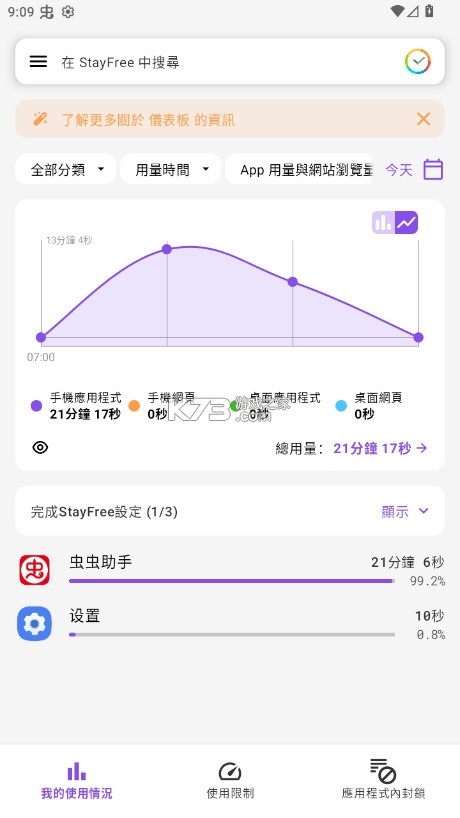Open the colorful clock profile icon
460x818 pixels.
418,62
